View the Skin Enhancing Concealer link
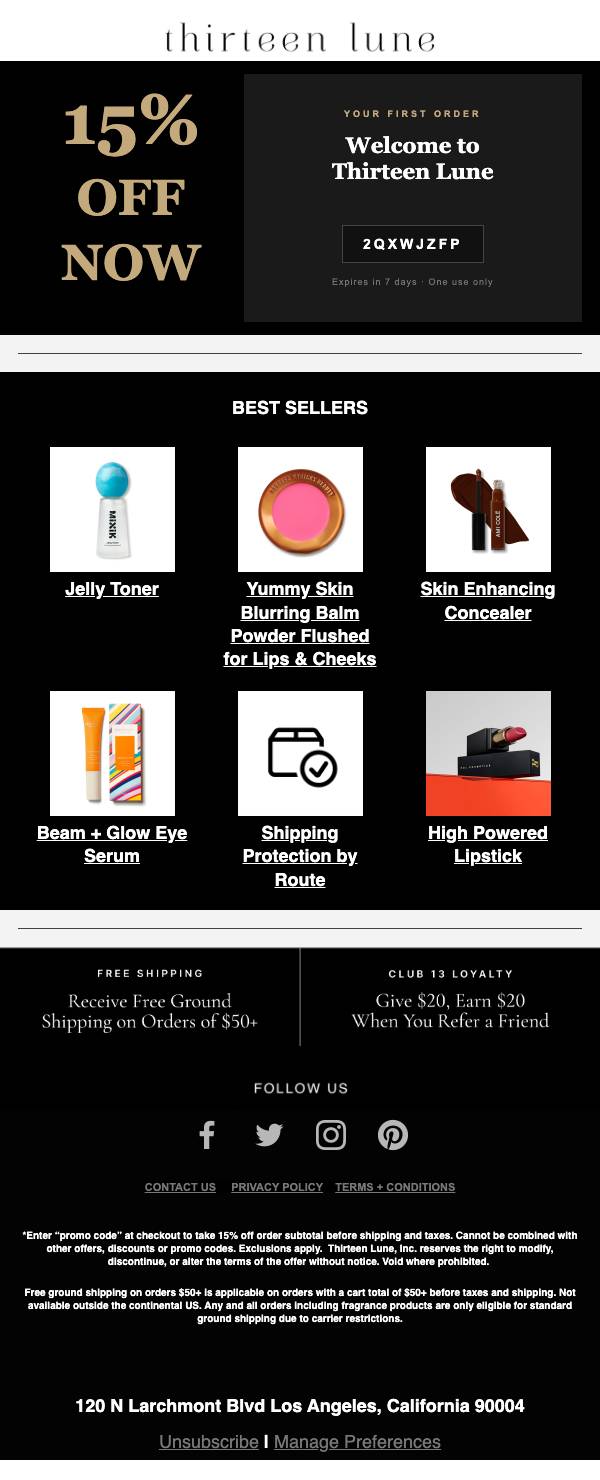This screenshot has width=600, height=1480. [488, 601]
